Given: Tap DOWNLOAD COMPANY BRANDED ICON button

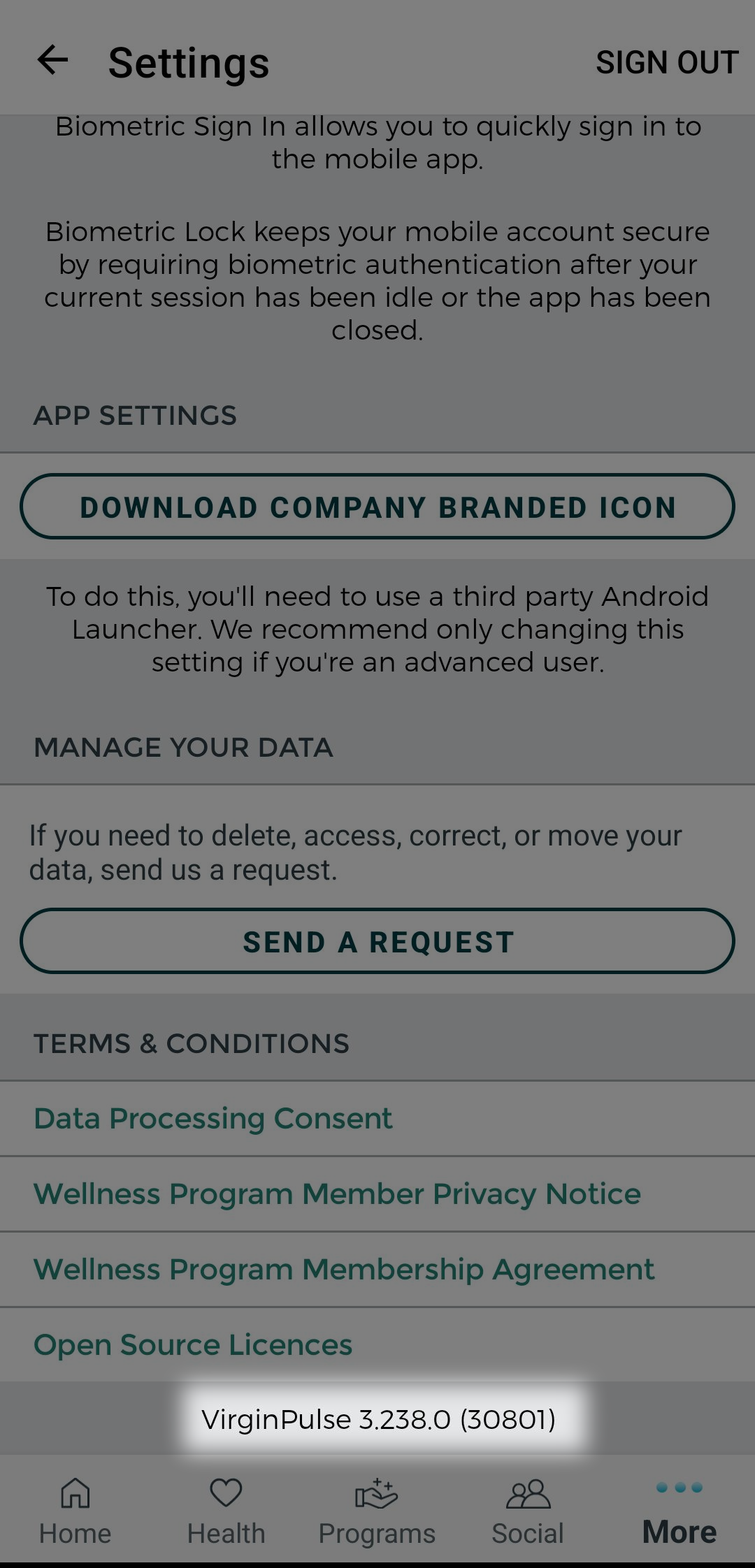Looking at the screenshot, I should [x=377, y=507].
